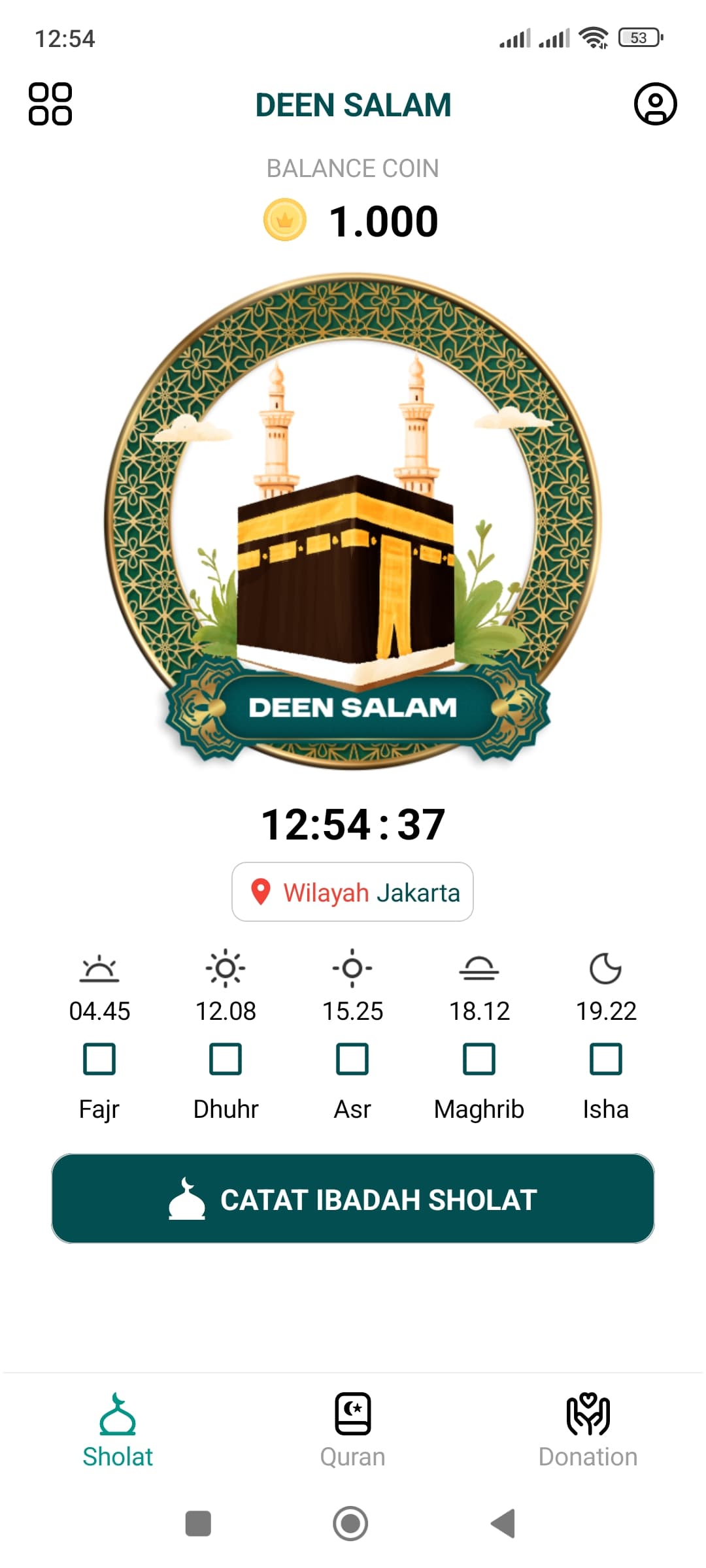
Task: Tap Catat Ibadah Sholat button
Action: pos(353,1199)
